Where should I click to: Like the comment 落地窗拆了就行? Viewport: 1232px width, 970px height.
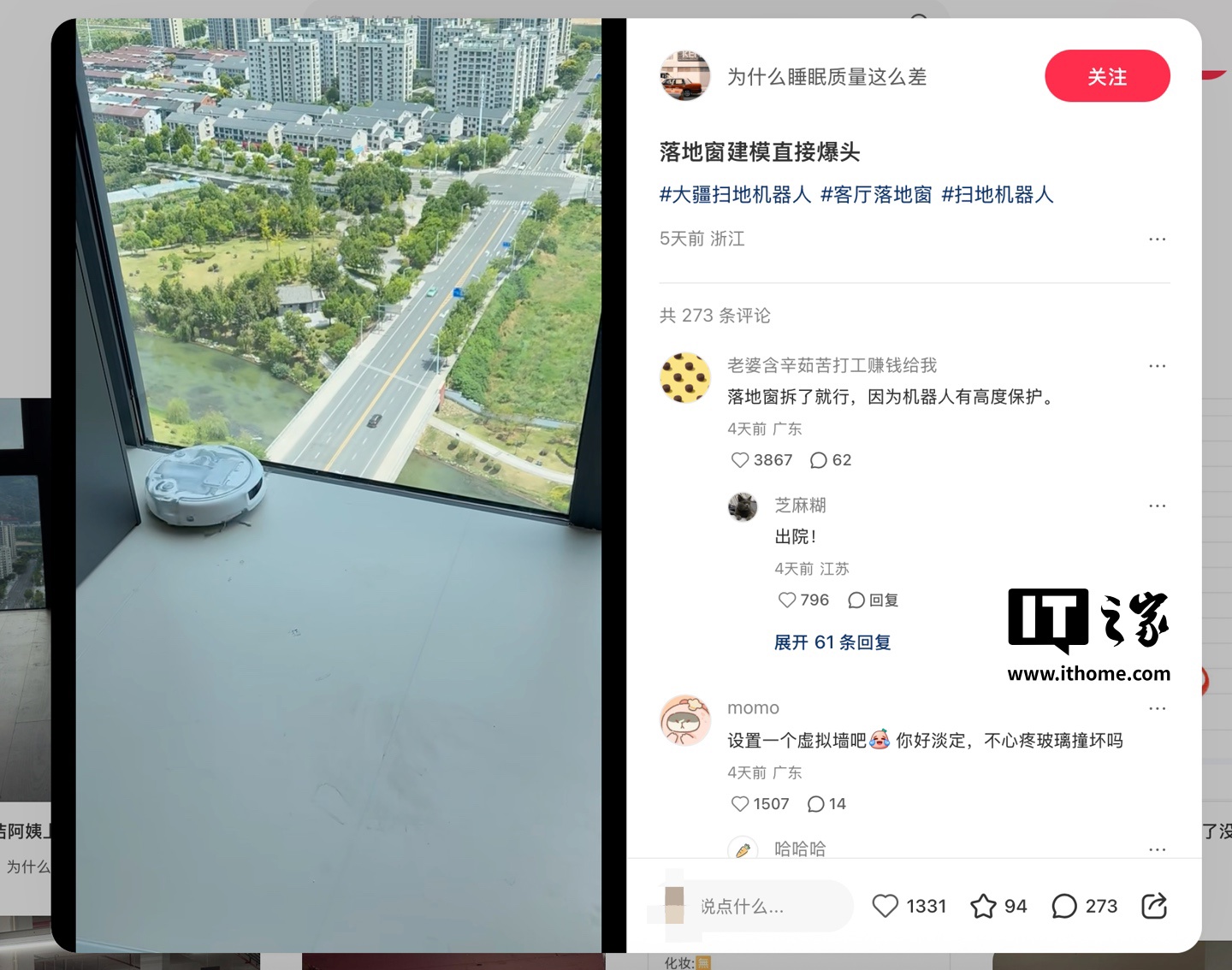tap(741, 460)
